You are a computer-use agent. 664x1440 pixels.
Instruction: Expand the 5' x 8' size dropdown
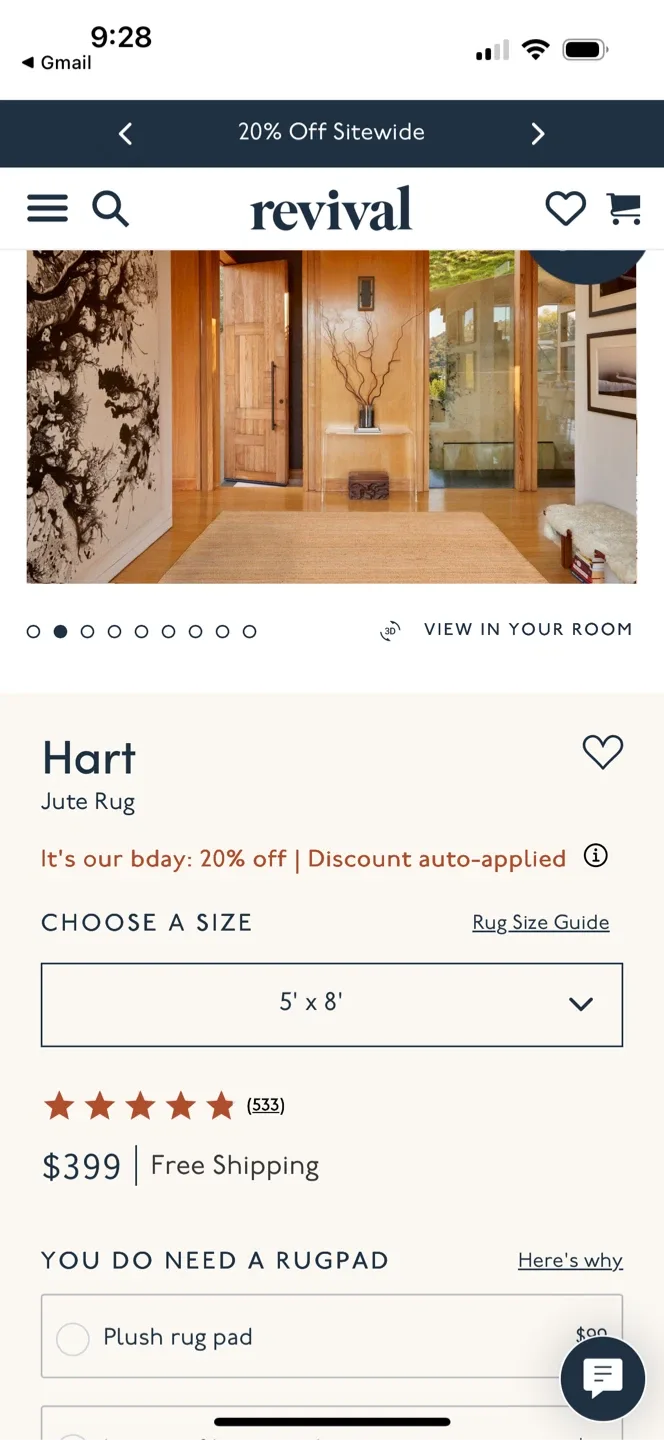(x=332, y=1004)
